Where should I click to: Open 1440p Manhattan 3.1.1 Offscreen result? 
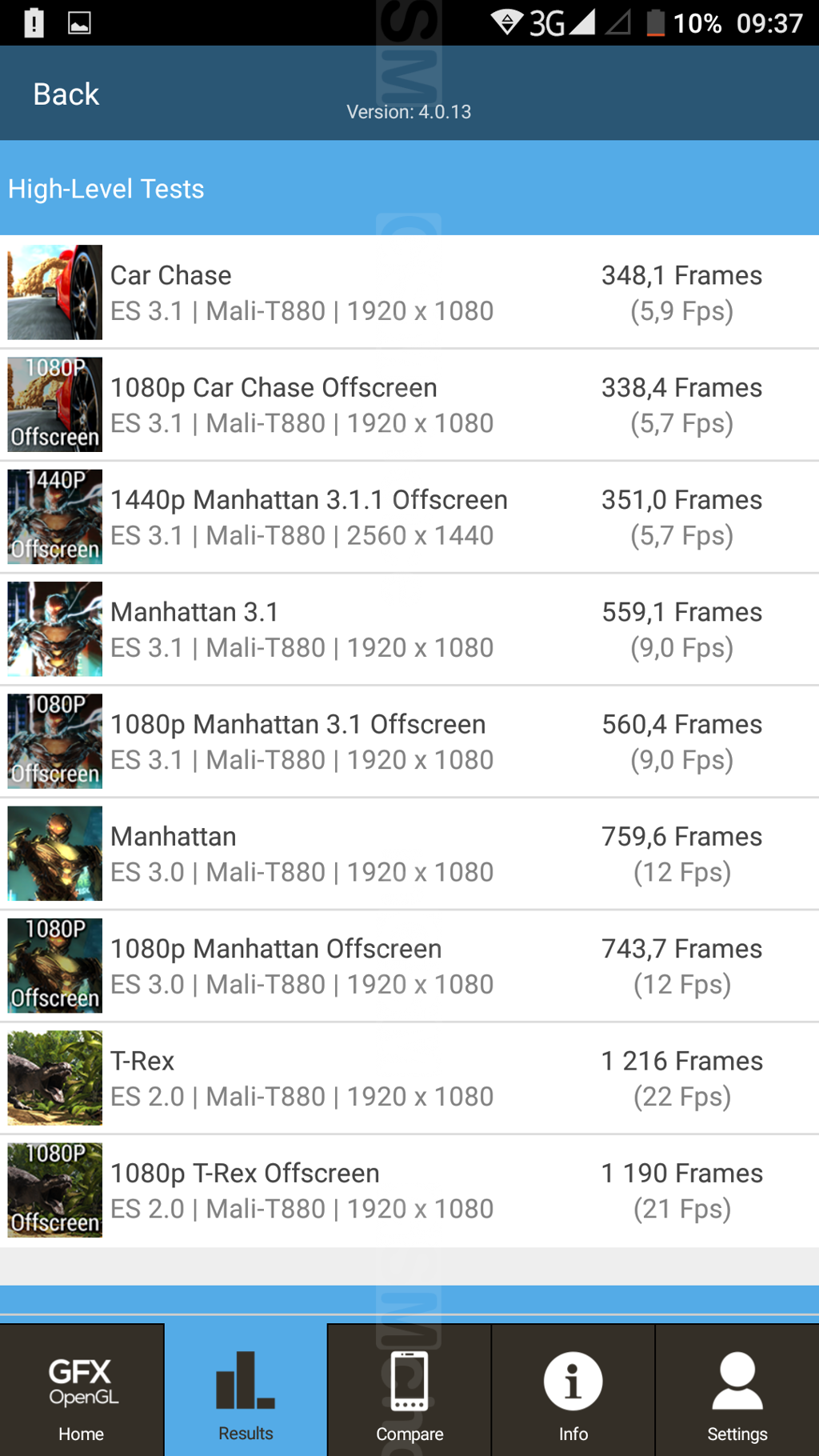click(x=409, y=517)
